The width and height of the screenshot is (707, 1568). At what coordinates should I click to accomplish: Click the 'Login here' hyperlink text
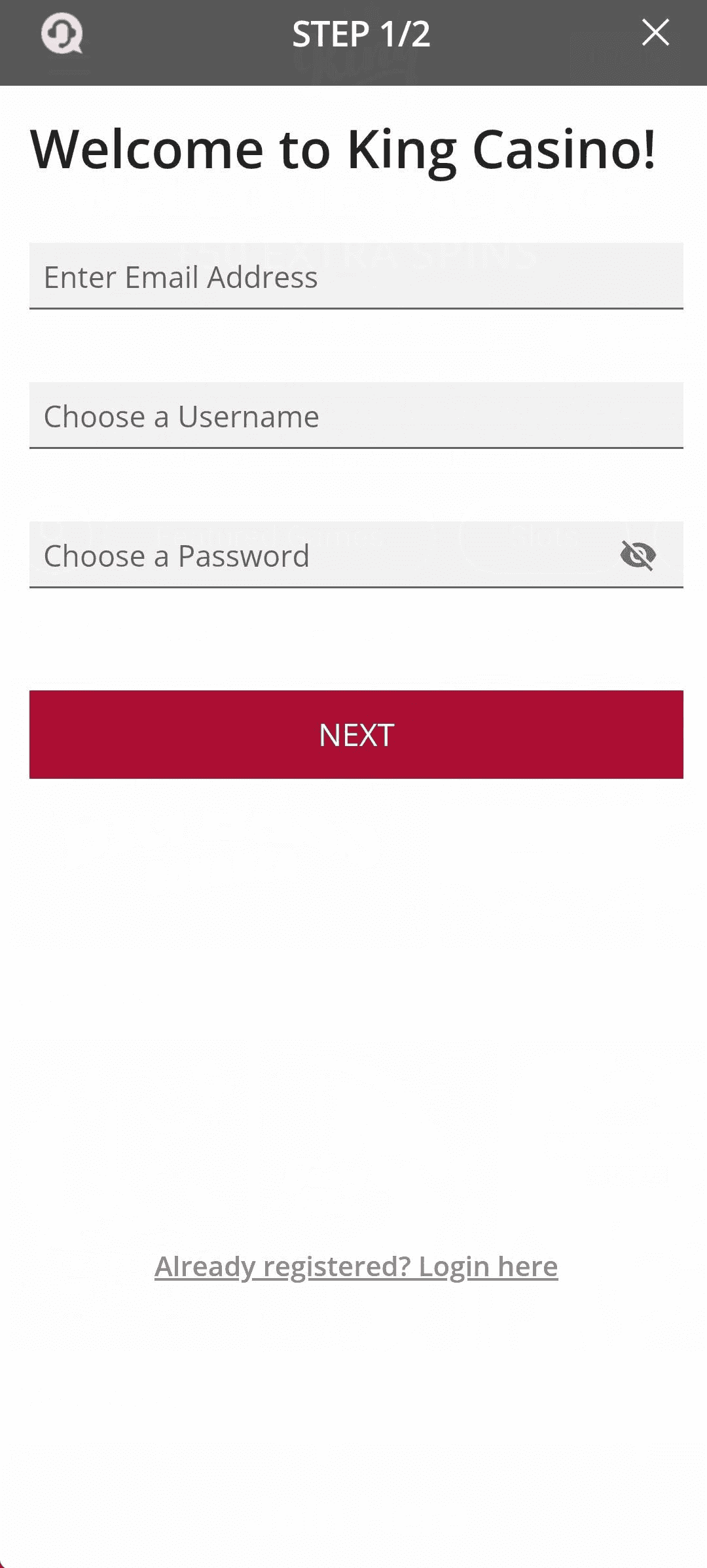tap(488, 1265)
